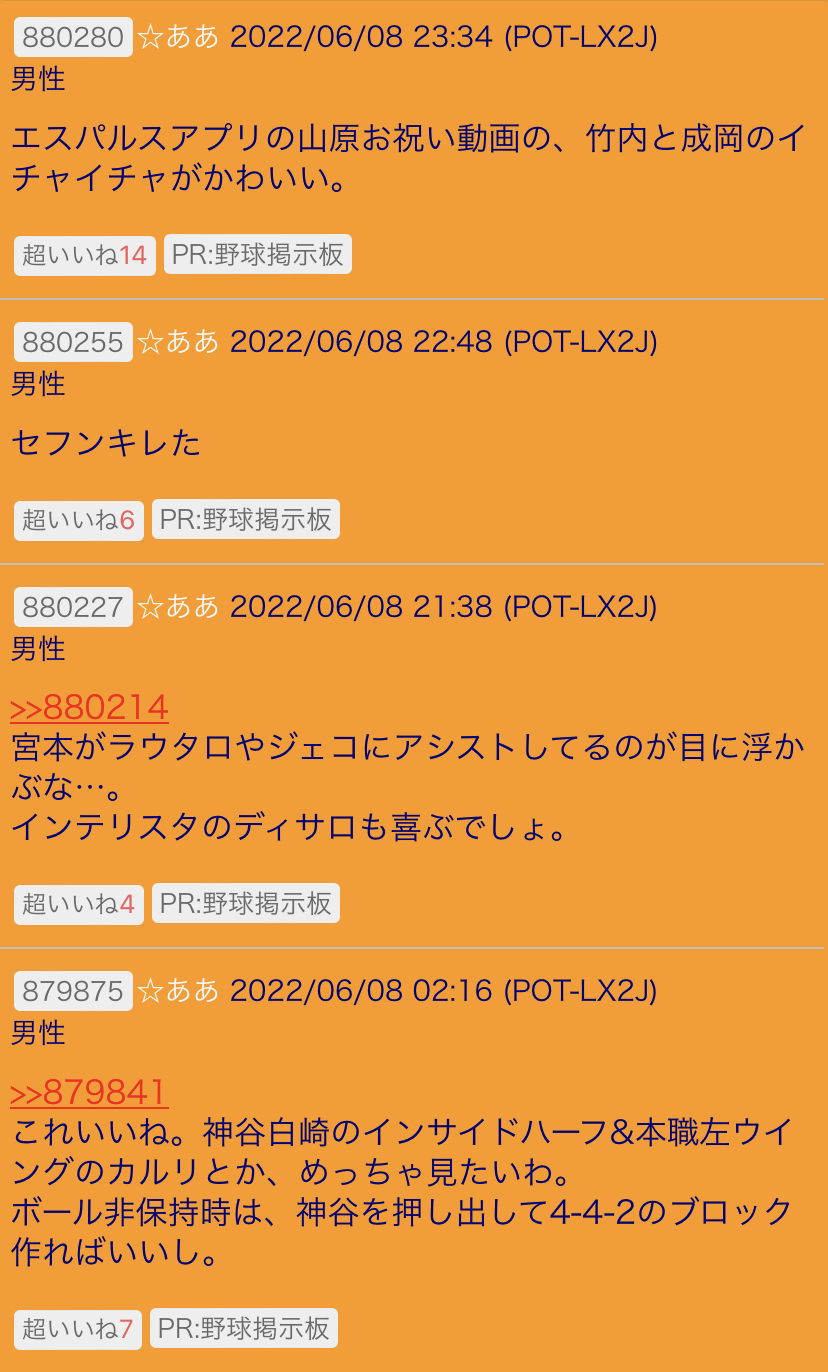The width and height of the screenshot is (828, 1372).
Task: Like post 879875 showing 超いいね 7
Action: tap(78, 1328)
